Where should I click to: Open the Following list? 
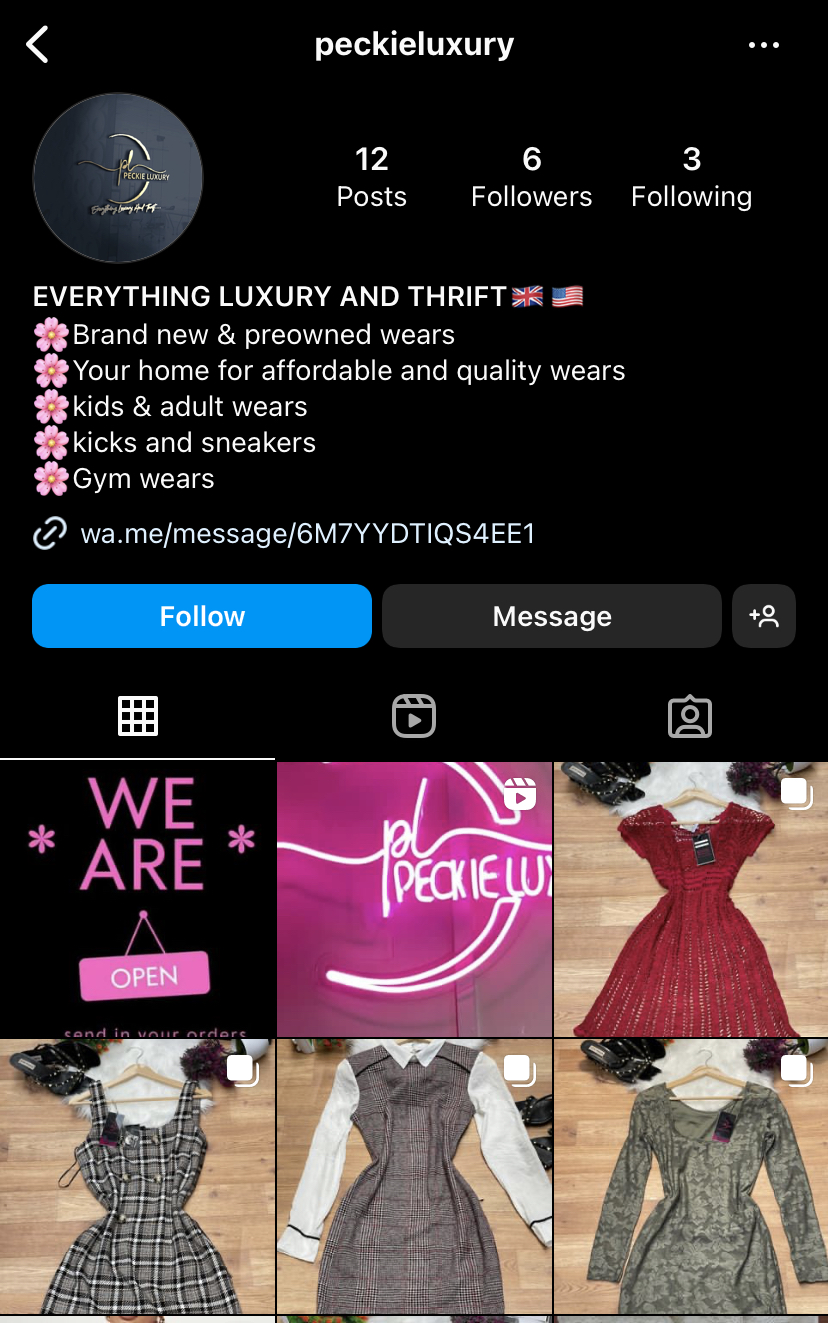[691, 176]
